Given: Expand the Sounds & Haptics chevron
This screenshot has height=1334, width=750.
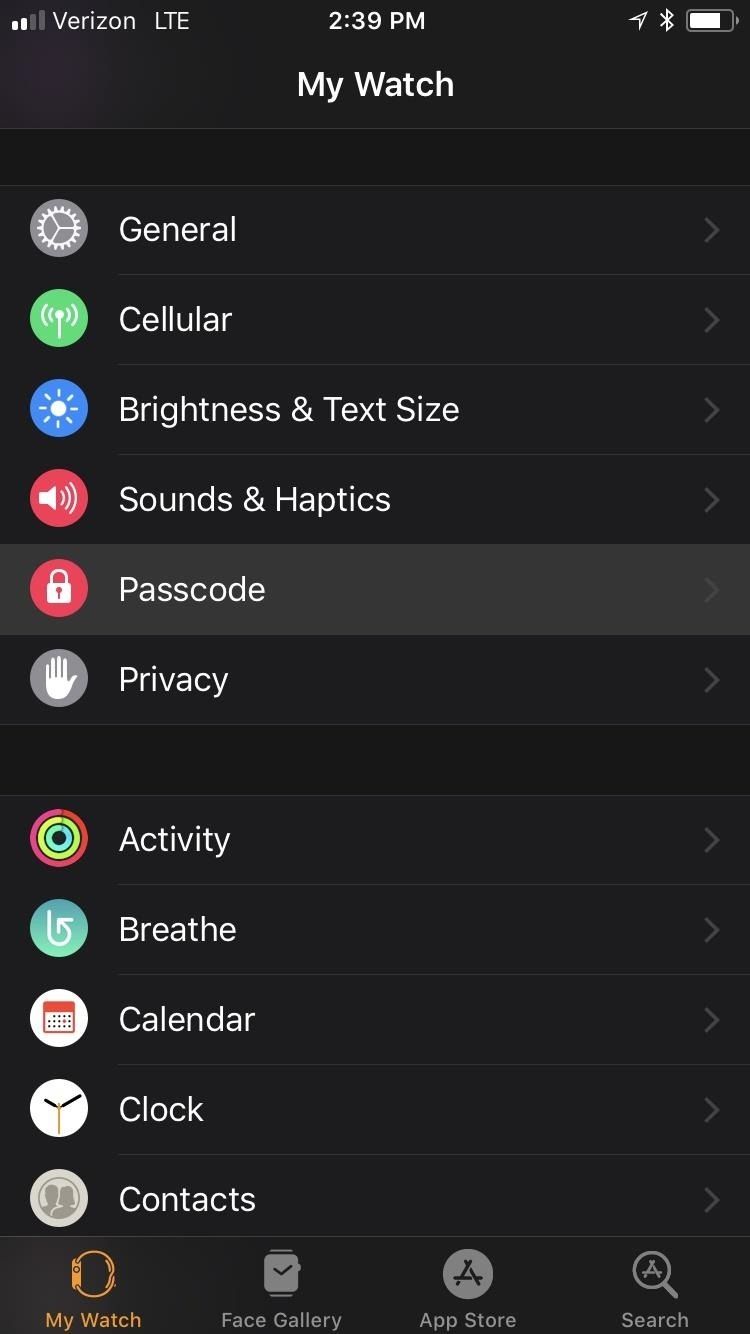Looking at the screenshot, I should (x=711, y=500).
